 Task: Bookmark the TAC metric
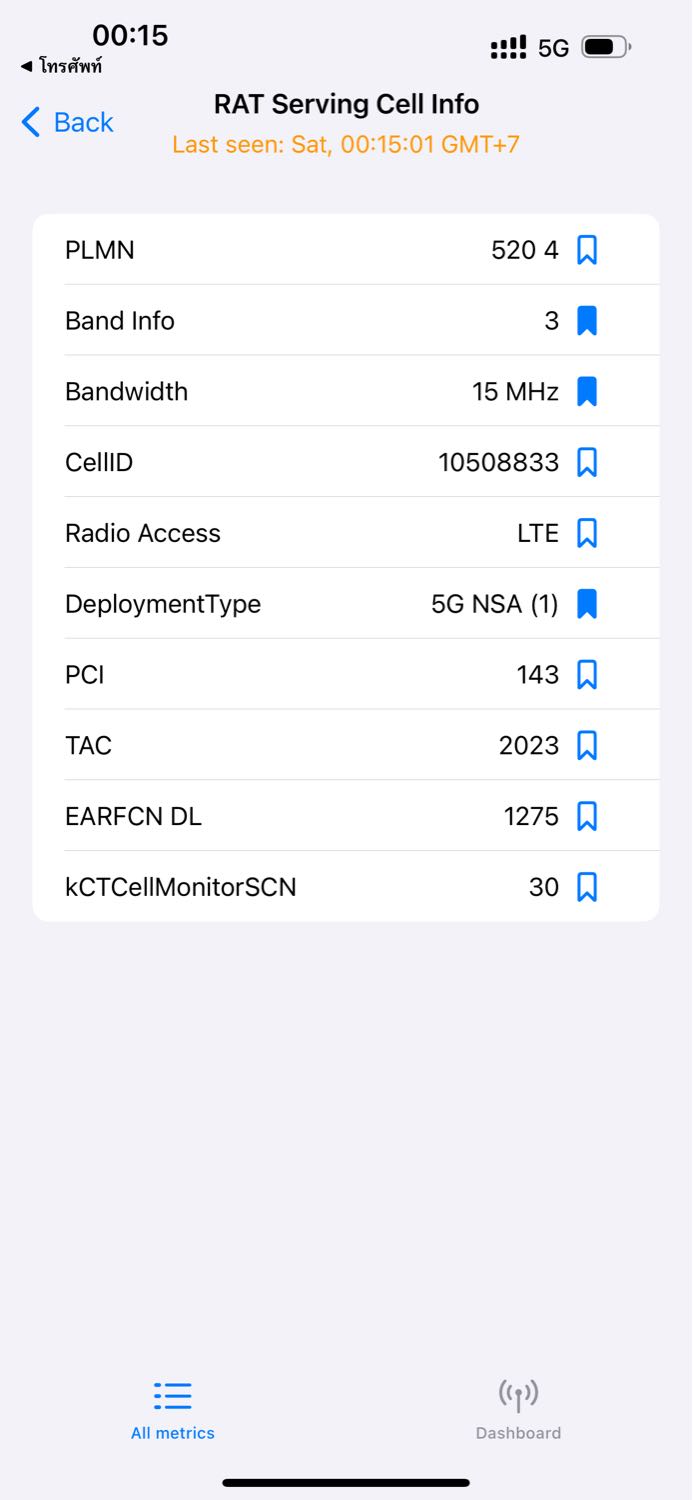587,745
